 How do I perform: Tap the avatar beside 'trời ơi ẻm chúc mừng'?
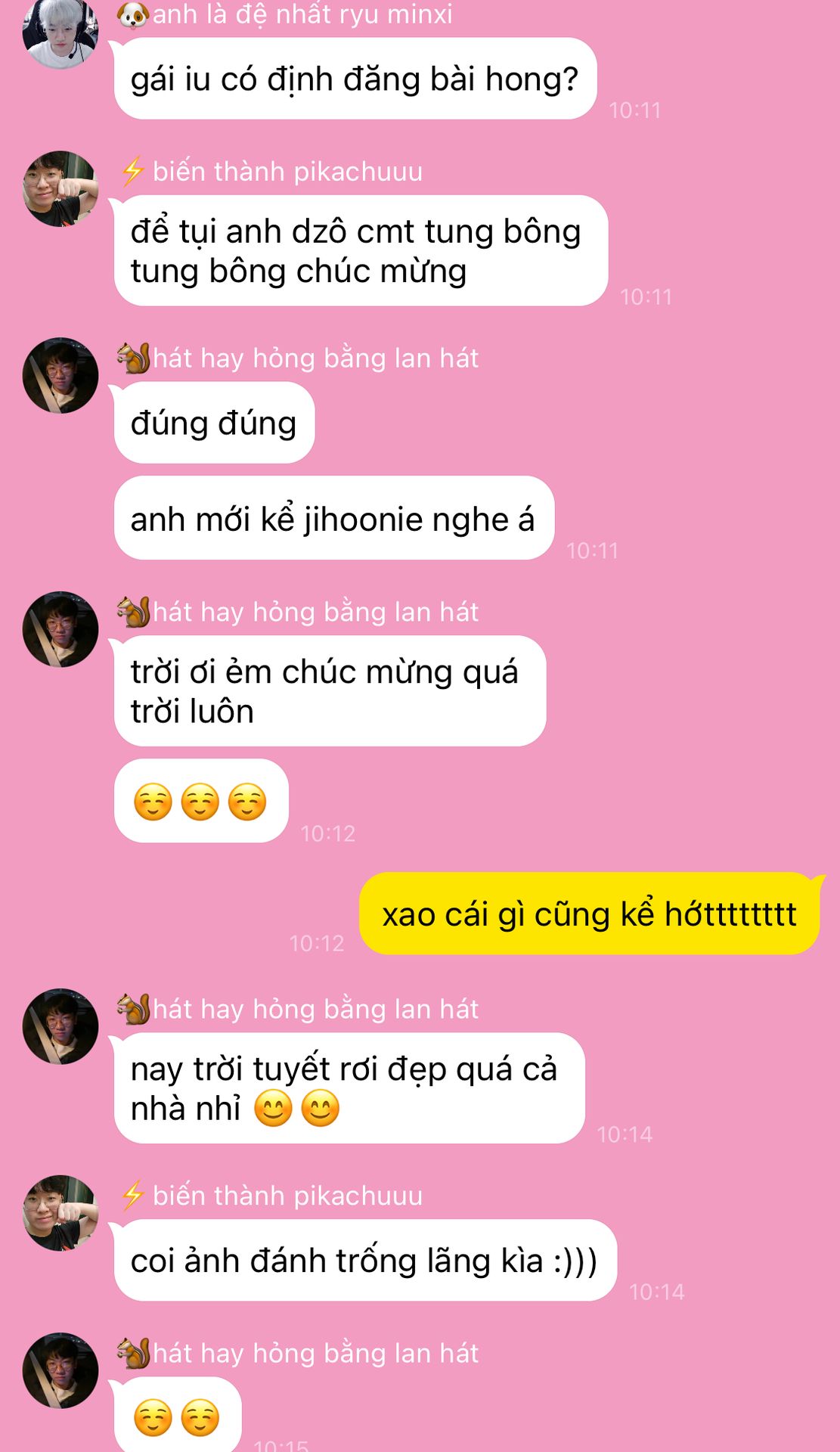tap(60, 629)
